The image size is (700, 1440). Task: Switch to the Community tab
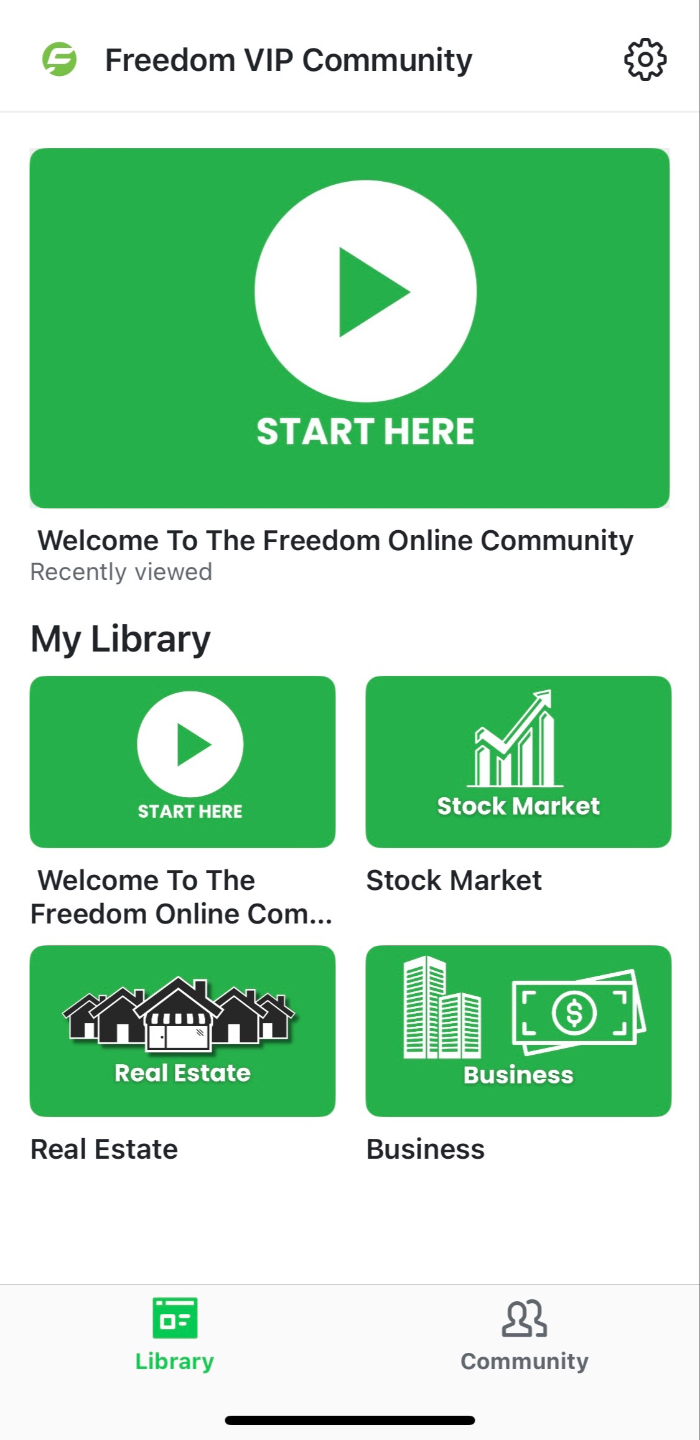[x=524, y=1335]
